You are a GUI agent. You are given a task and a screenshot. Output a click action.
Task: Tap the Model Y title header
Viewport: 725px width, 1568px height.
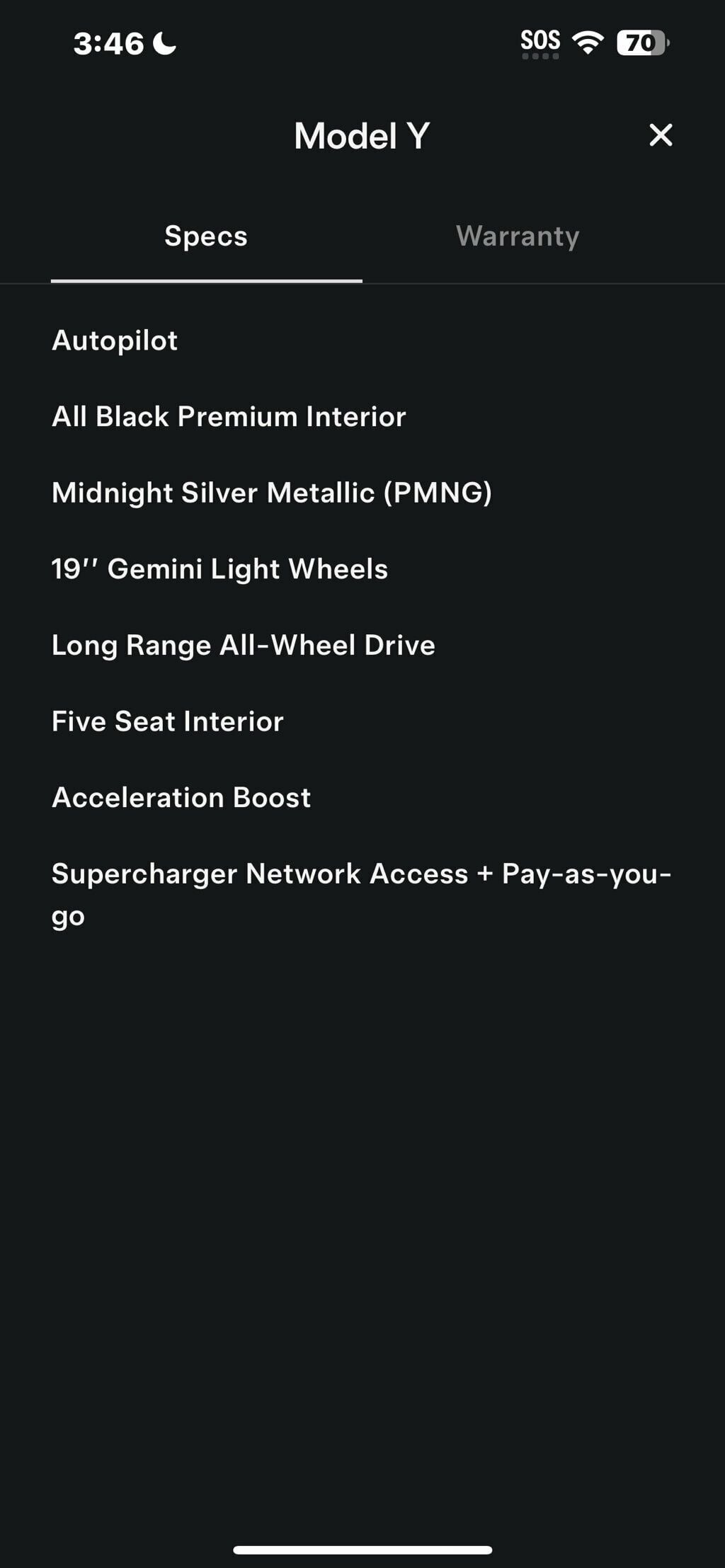click(x=362, y=136)
